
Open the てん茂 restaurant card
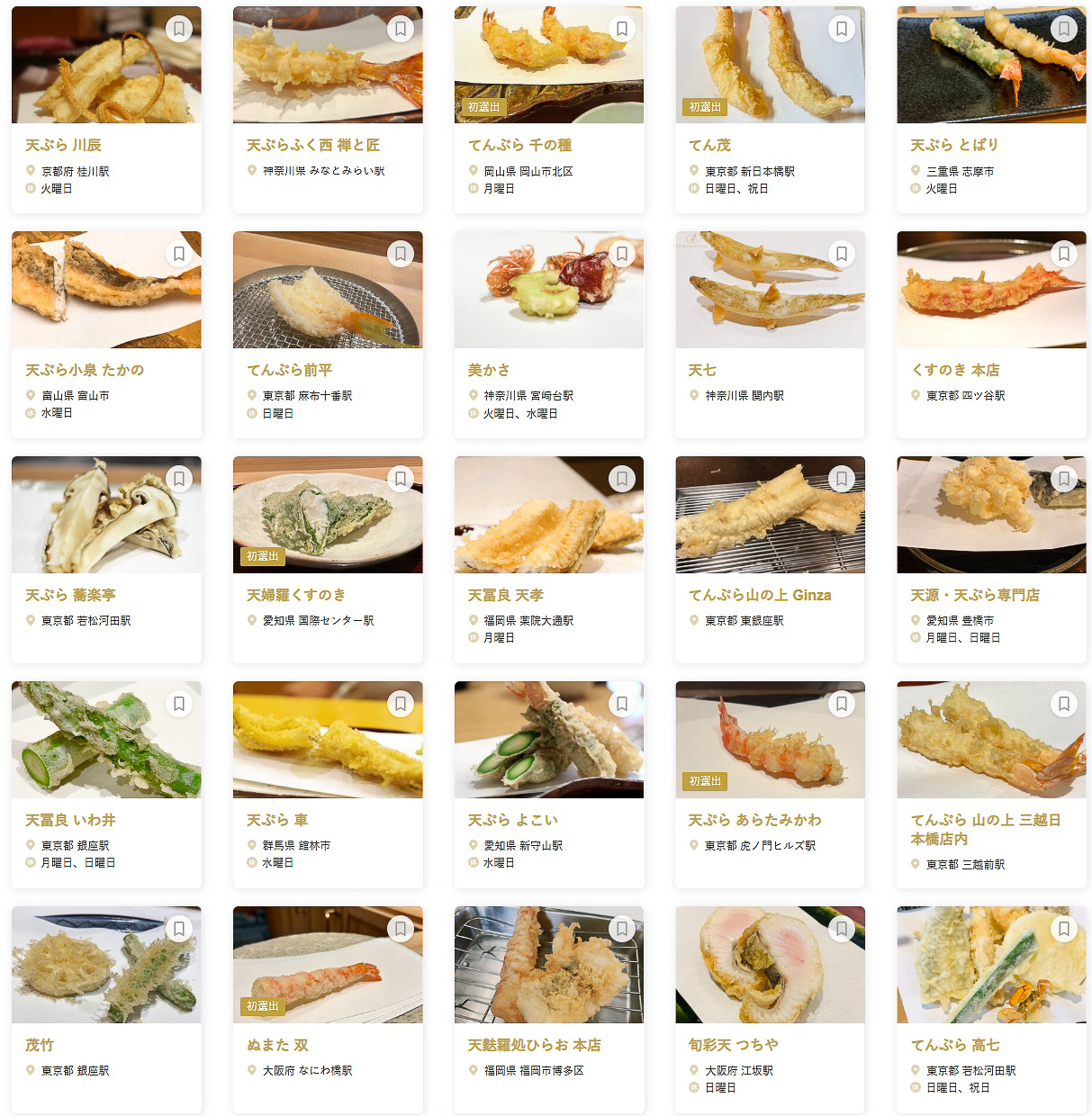pos(709,145)
